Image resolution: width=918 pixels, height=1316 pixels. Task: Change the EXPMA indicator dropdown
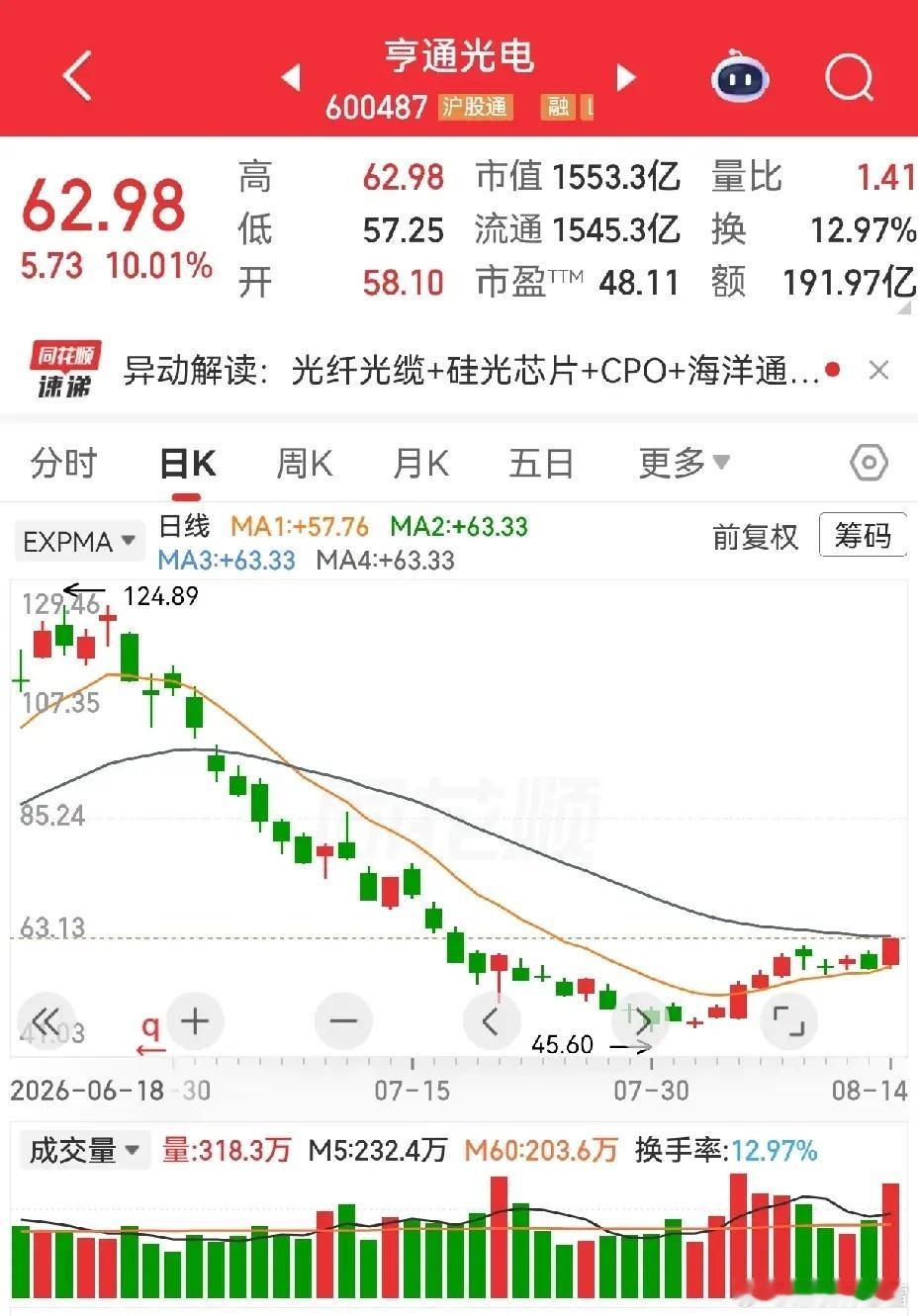tap(79, 542)
